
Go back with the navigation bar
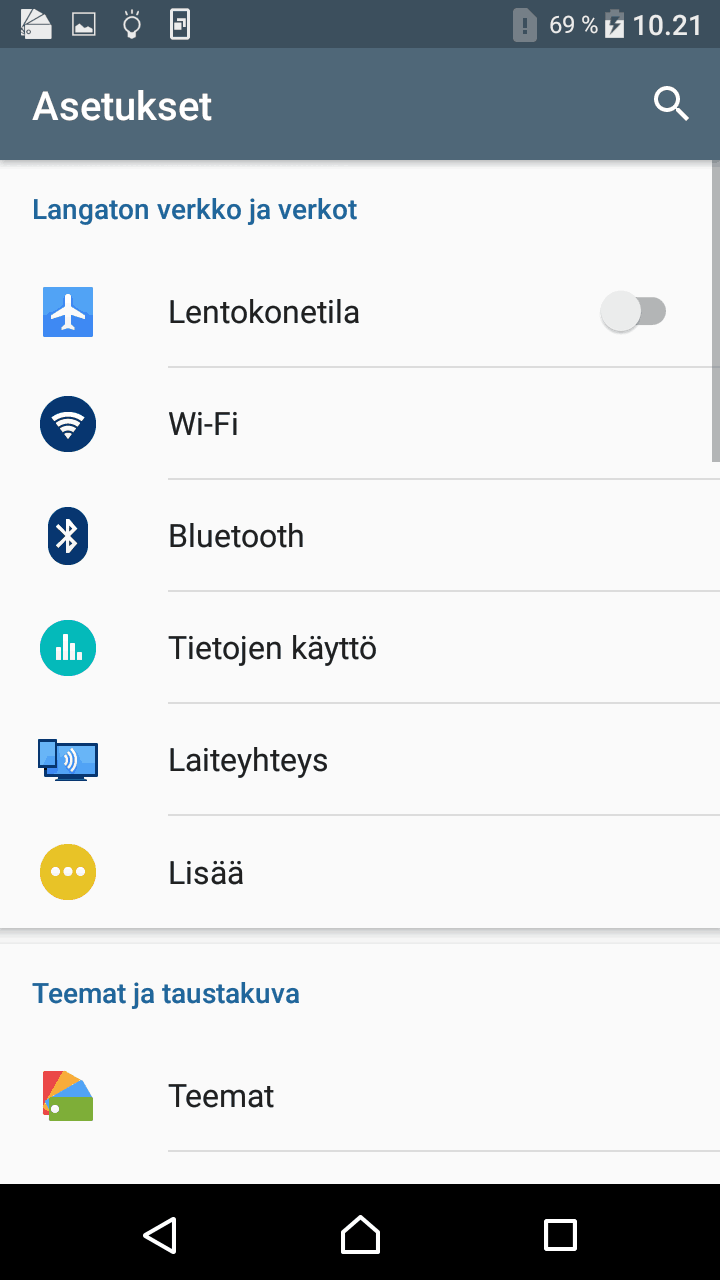[x=160, y=1234]
